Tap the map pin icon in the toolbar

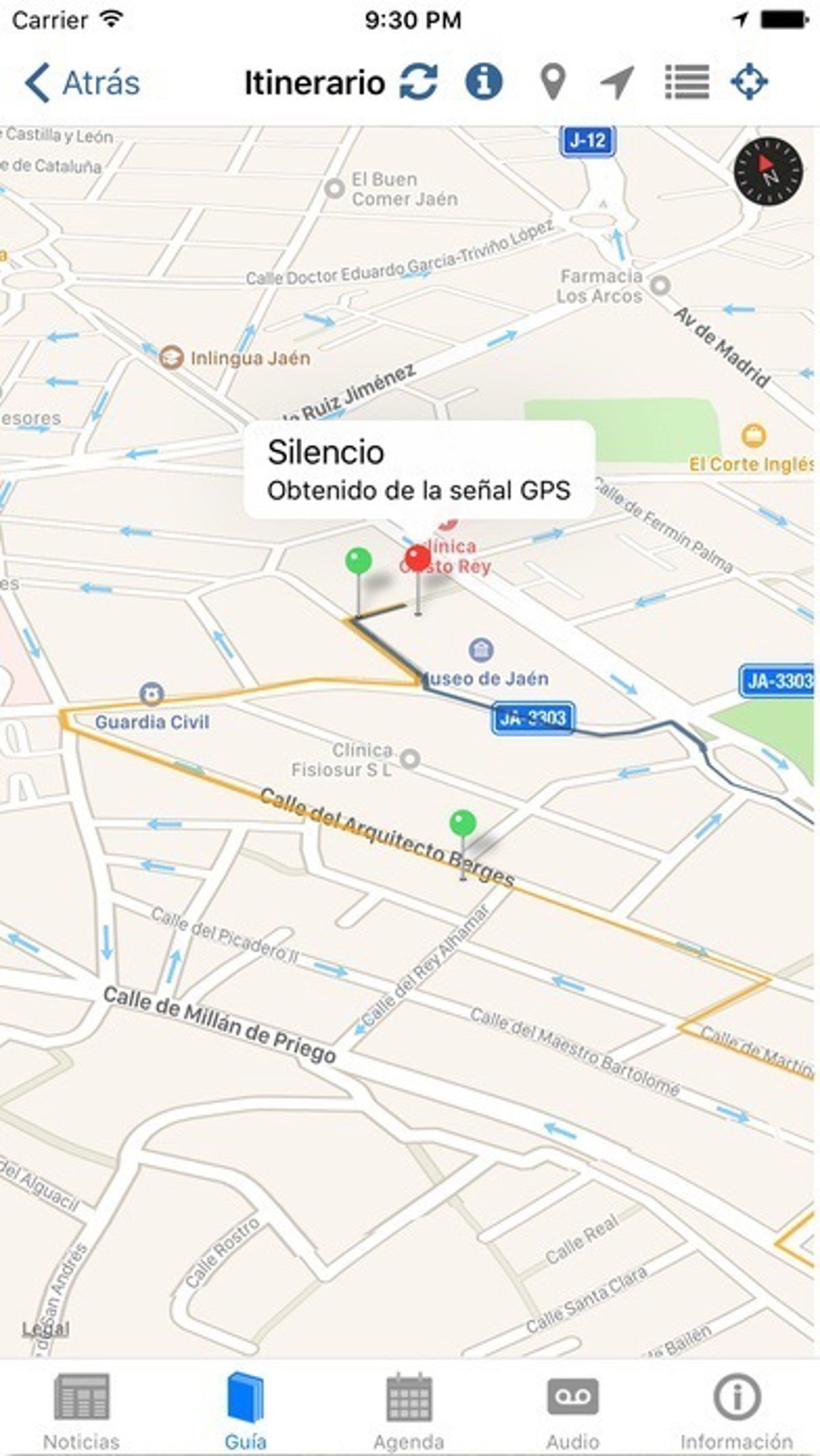tap(552, 82)
